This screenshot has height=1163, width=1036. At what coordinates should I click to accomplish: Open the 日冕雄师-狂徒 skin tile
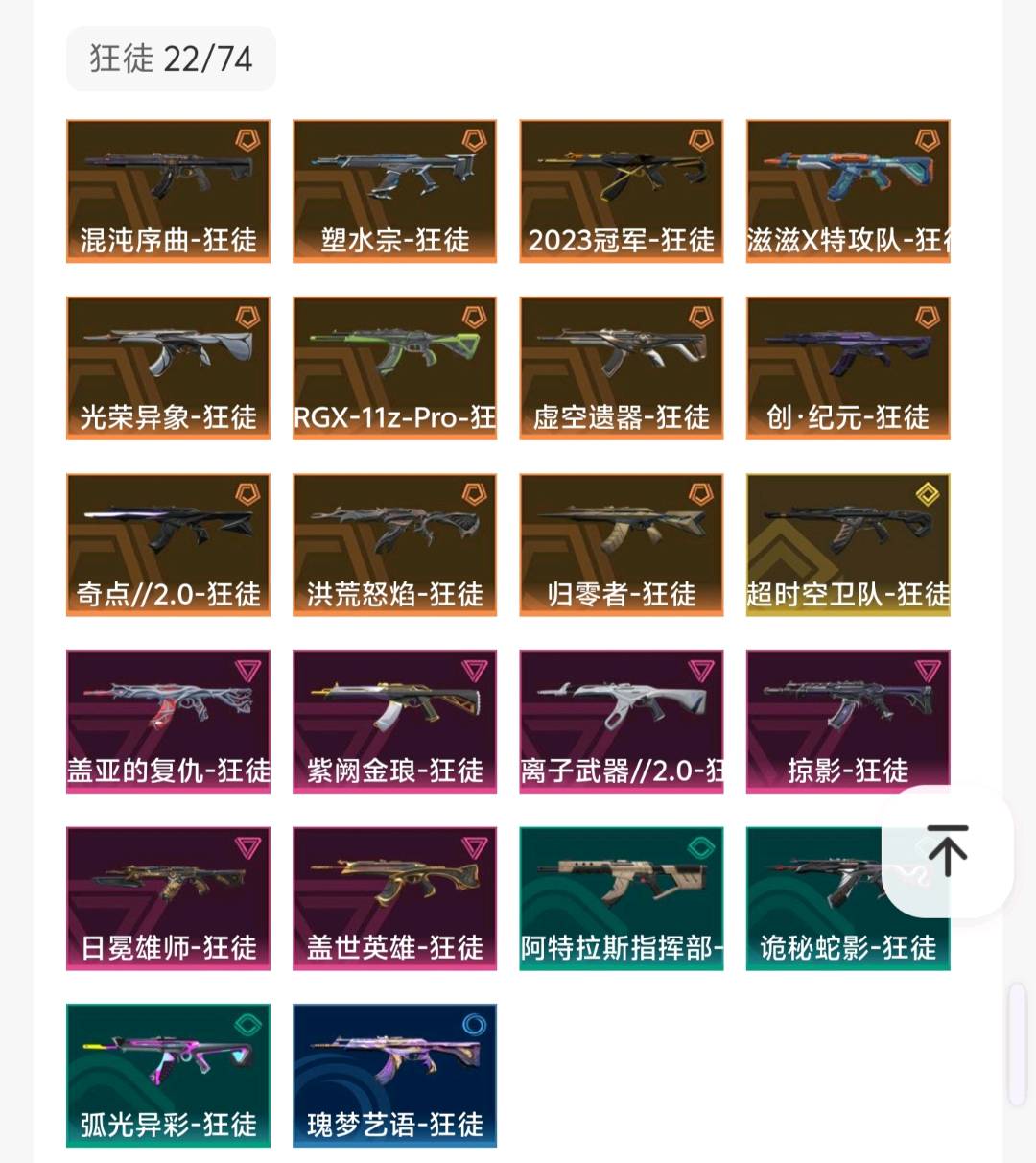point(168,898)
